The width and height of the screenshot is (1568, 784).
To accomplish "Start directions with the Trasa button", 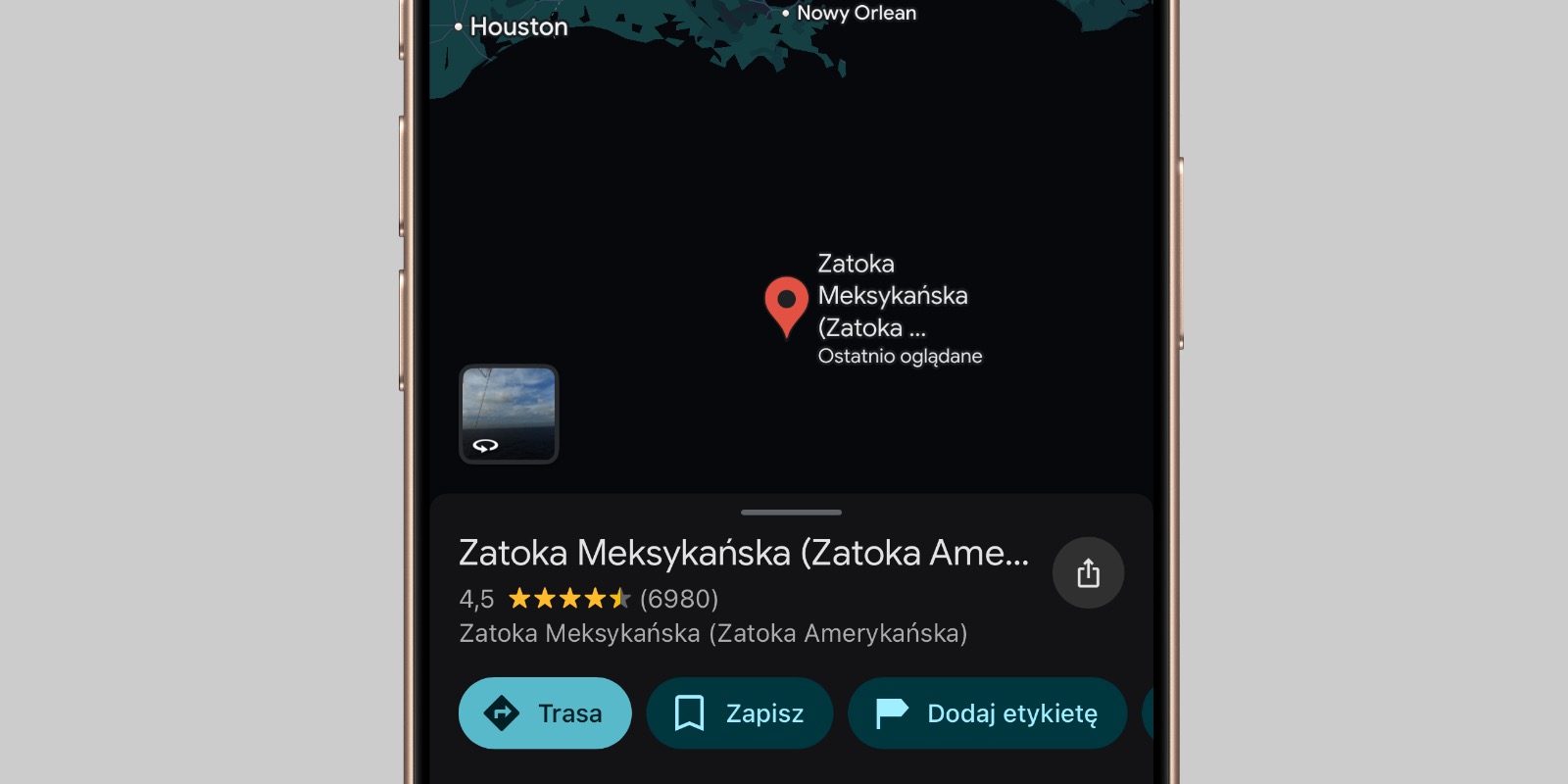I will [545, 713].
